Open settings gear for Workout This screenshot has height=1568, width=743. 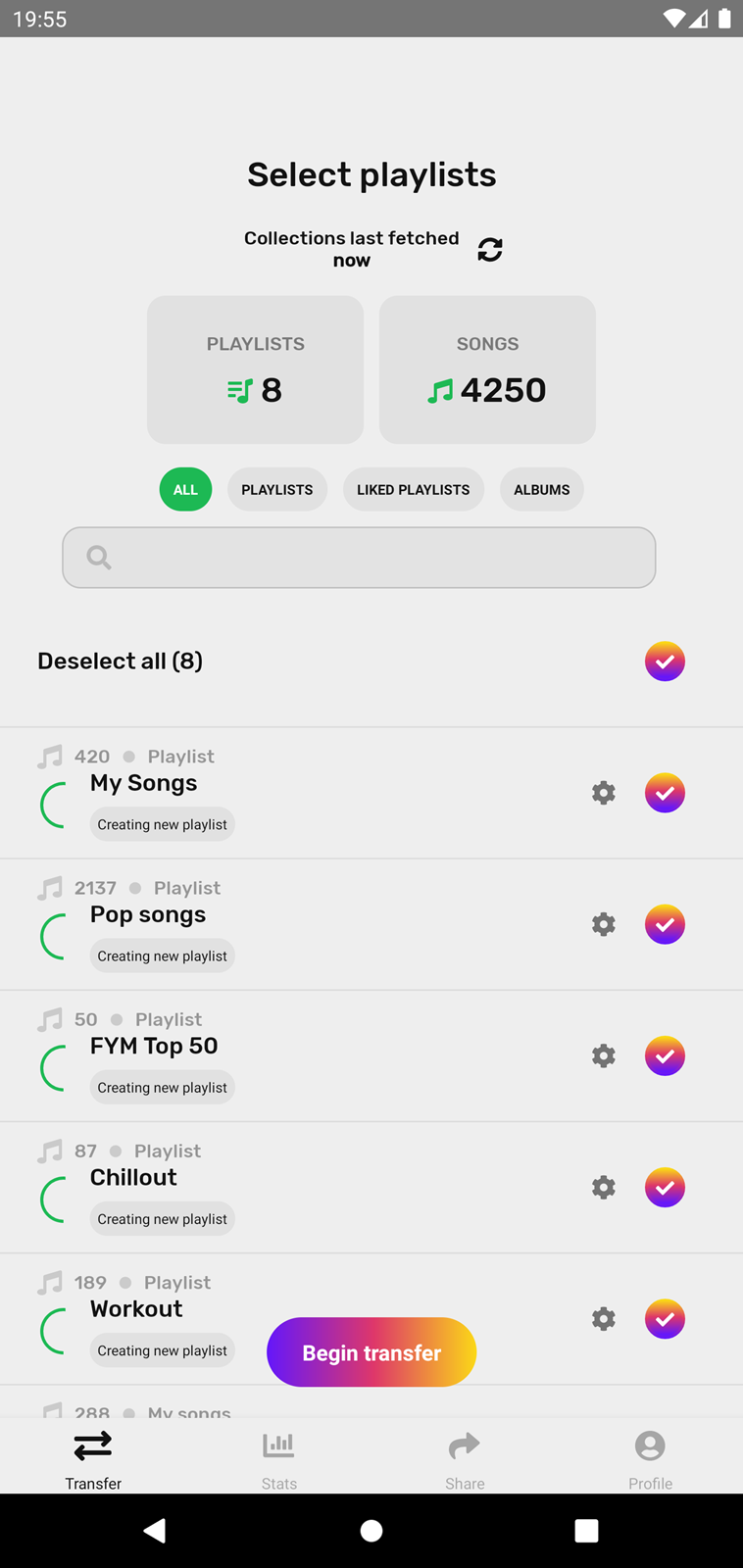tap(604, 1319)
